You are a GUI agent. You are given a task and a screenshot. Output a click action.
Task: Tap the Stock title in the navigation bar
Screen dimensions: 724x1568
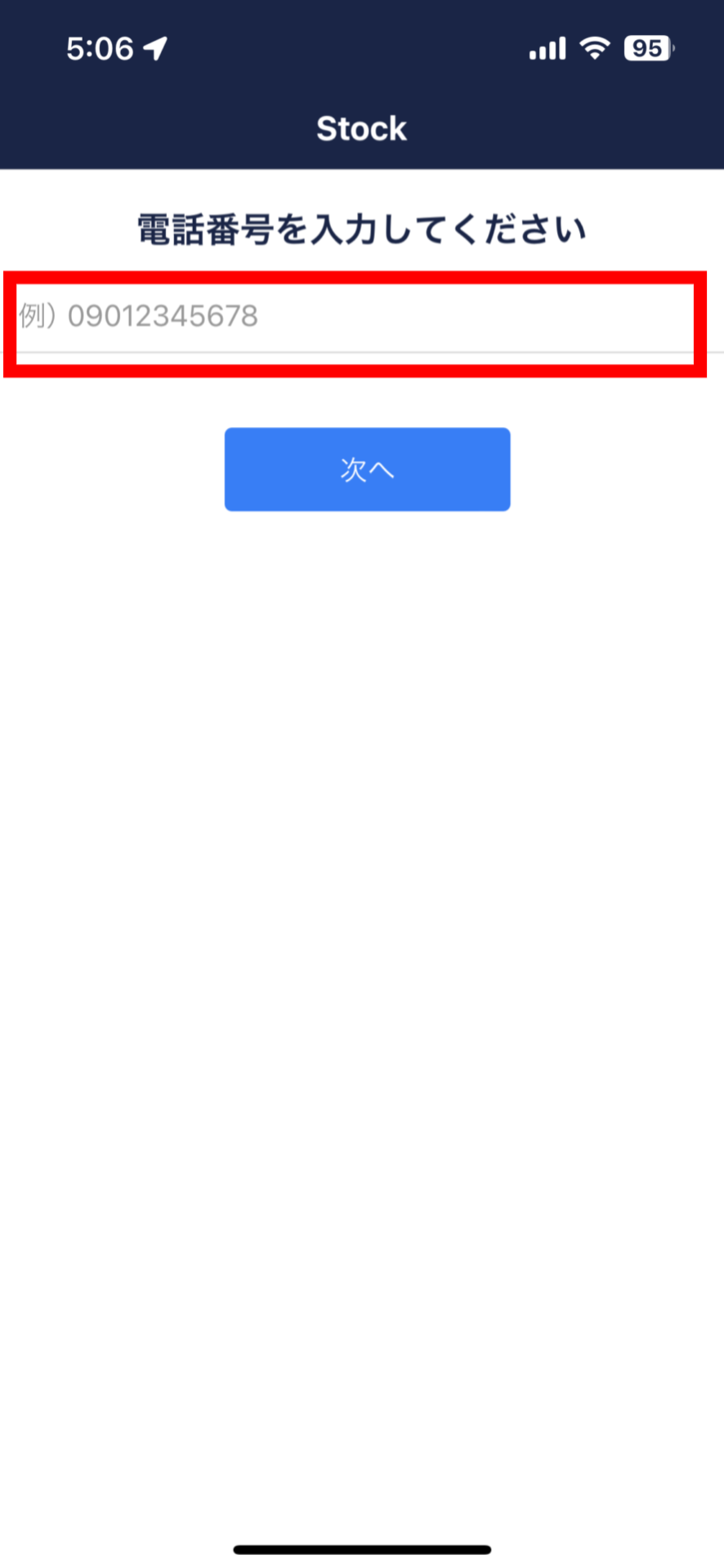coord(361,127)
